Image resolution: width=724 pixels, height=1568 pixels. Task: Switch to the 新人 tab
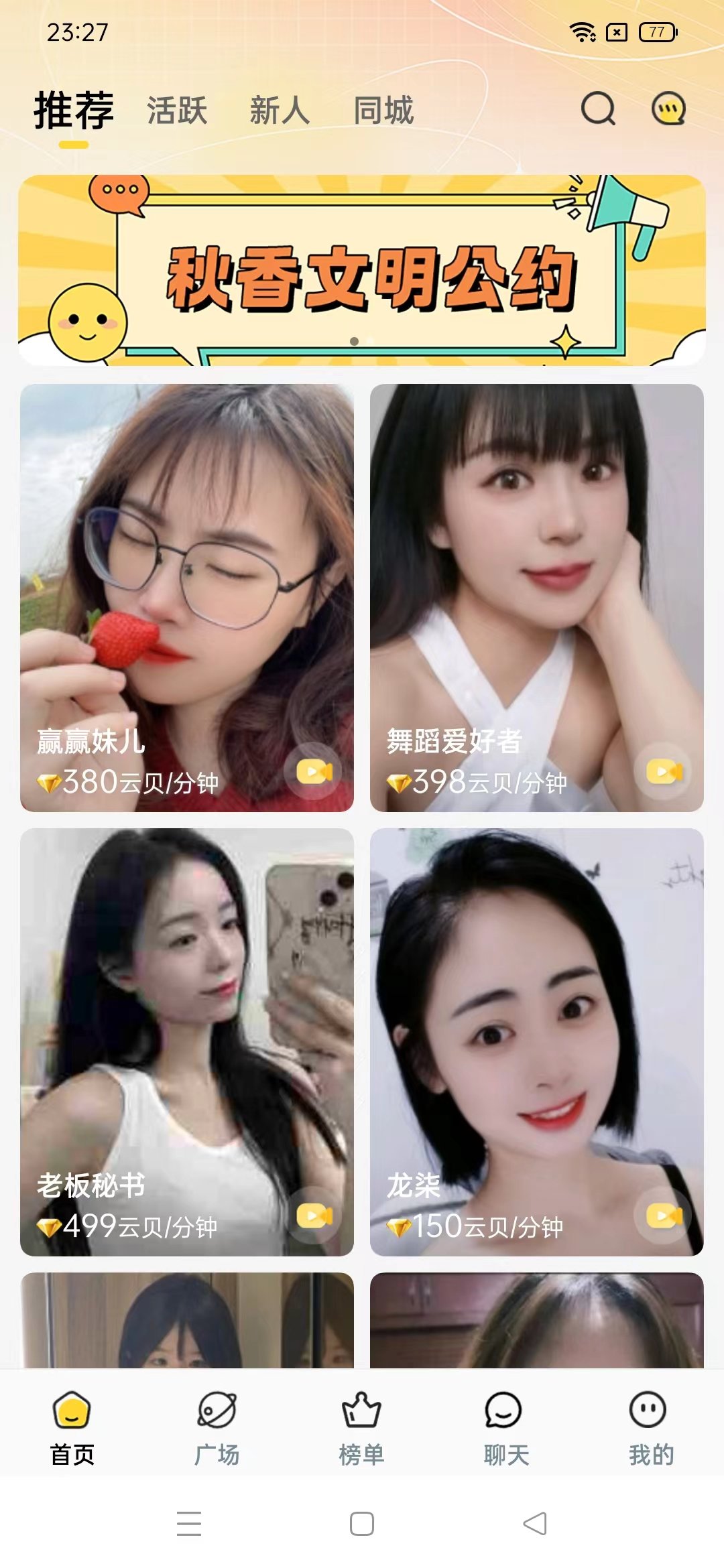coord(280,109)
